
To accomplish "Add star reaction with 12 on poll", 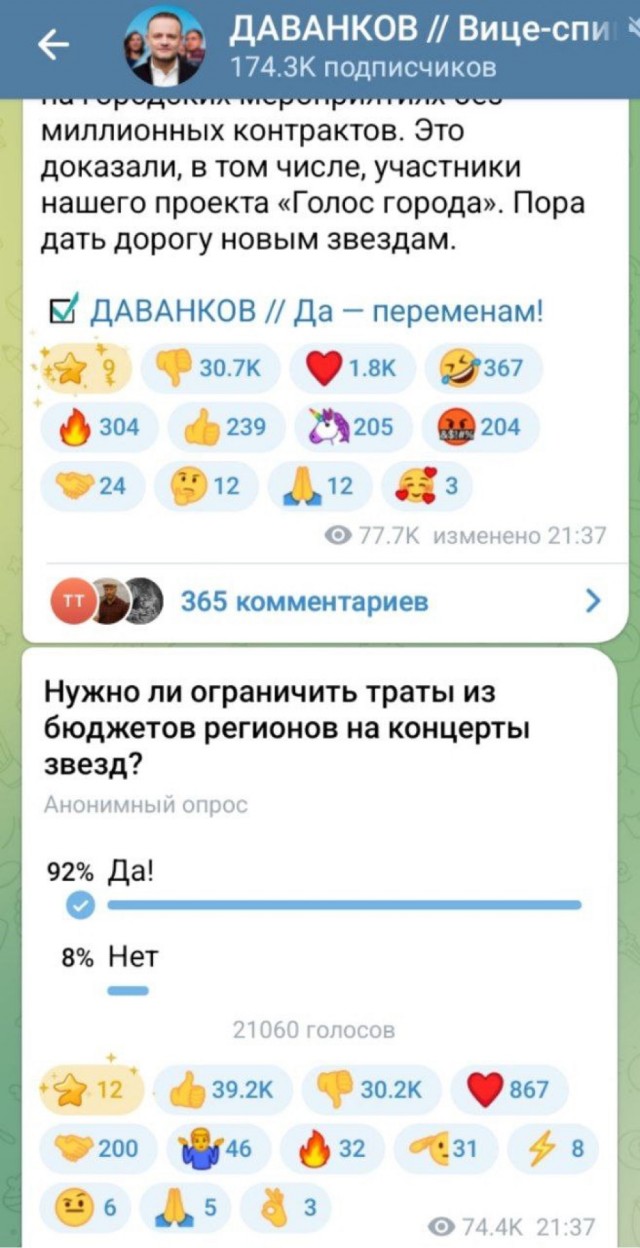I will (92, 1090).
